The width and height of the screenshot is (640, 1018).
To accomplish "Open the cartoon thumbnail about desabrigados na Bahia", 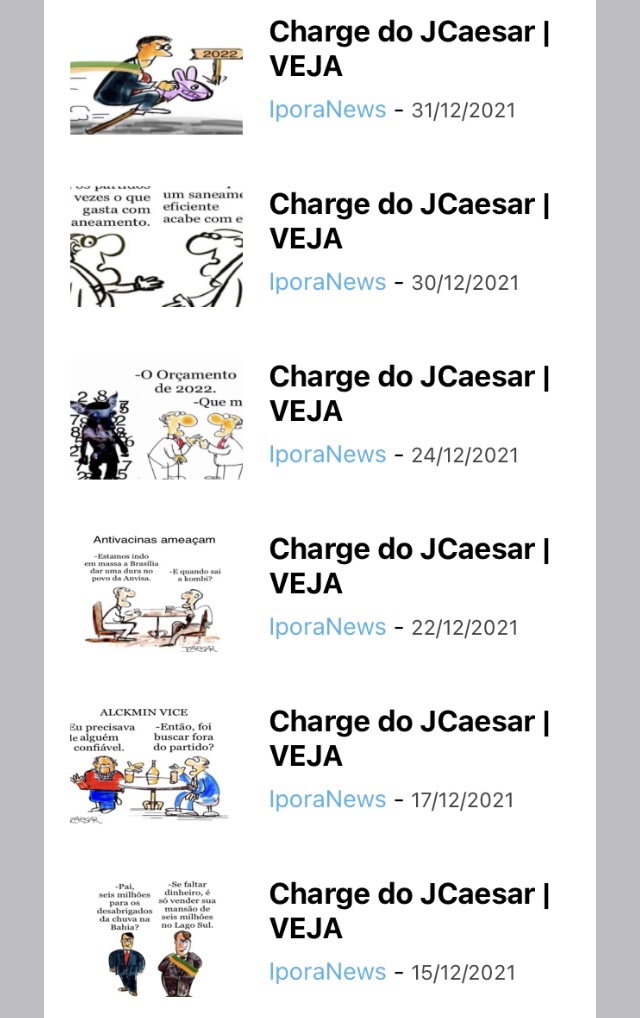I will [156, 937].
